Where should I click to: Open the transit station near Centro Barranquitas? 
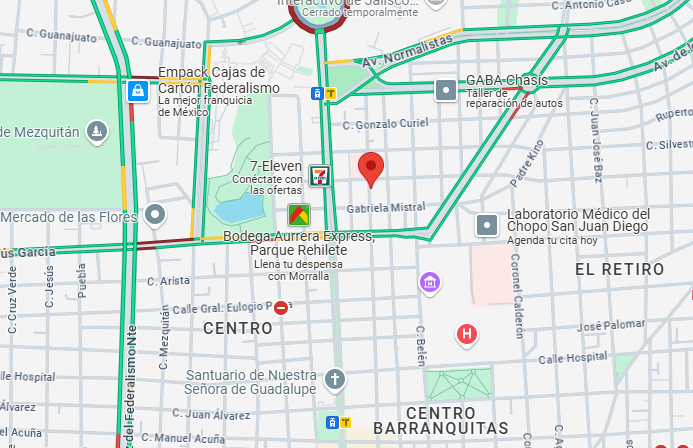[339, 422]
